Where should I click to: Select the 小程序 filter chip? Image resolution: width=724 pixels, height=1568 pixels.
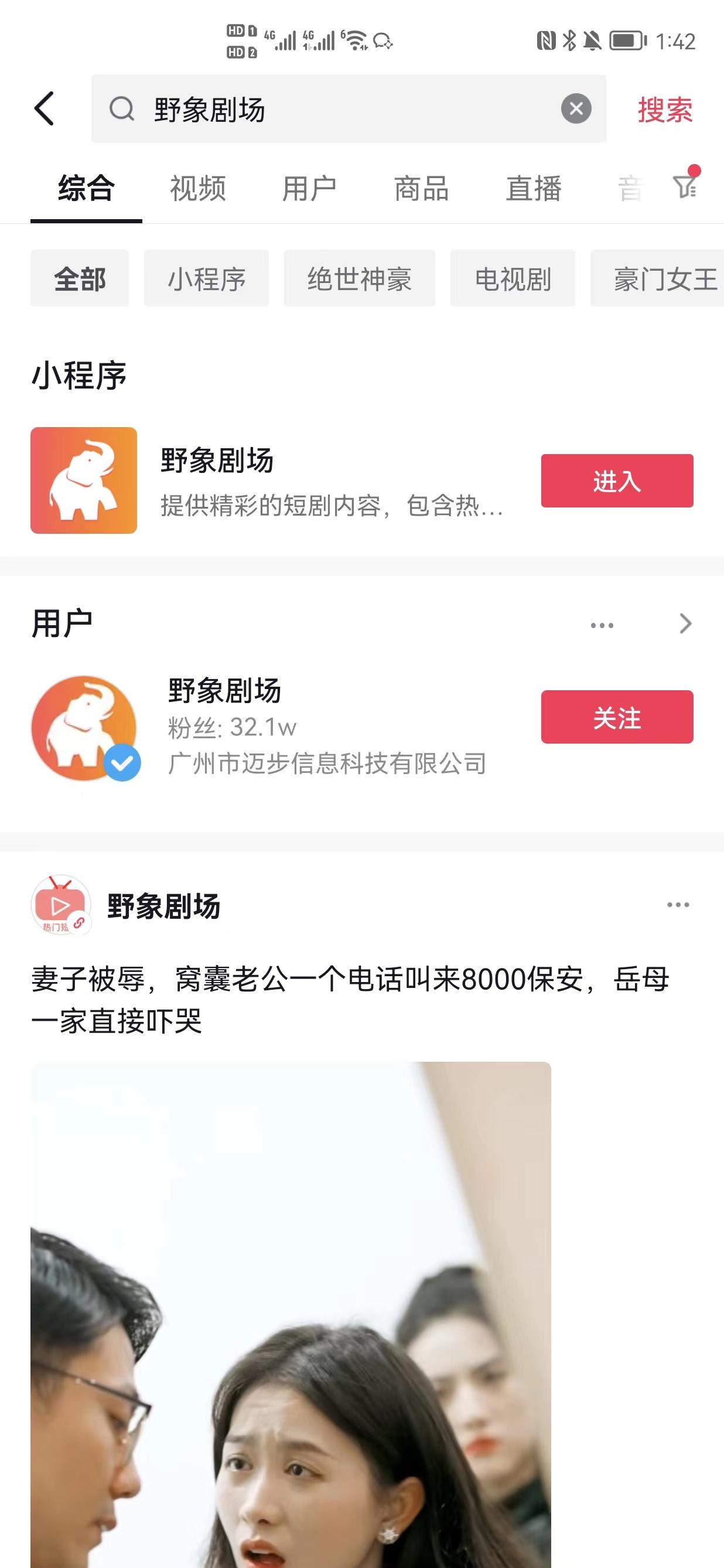click(206, 279)
